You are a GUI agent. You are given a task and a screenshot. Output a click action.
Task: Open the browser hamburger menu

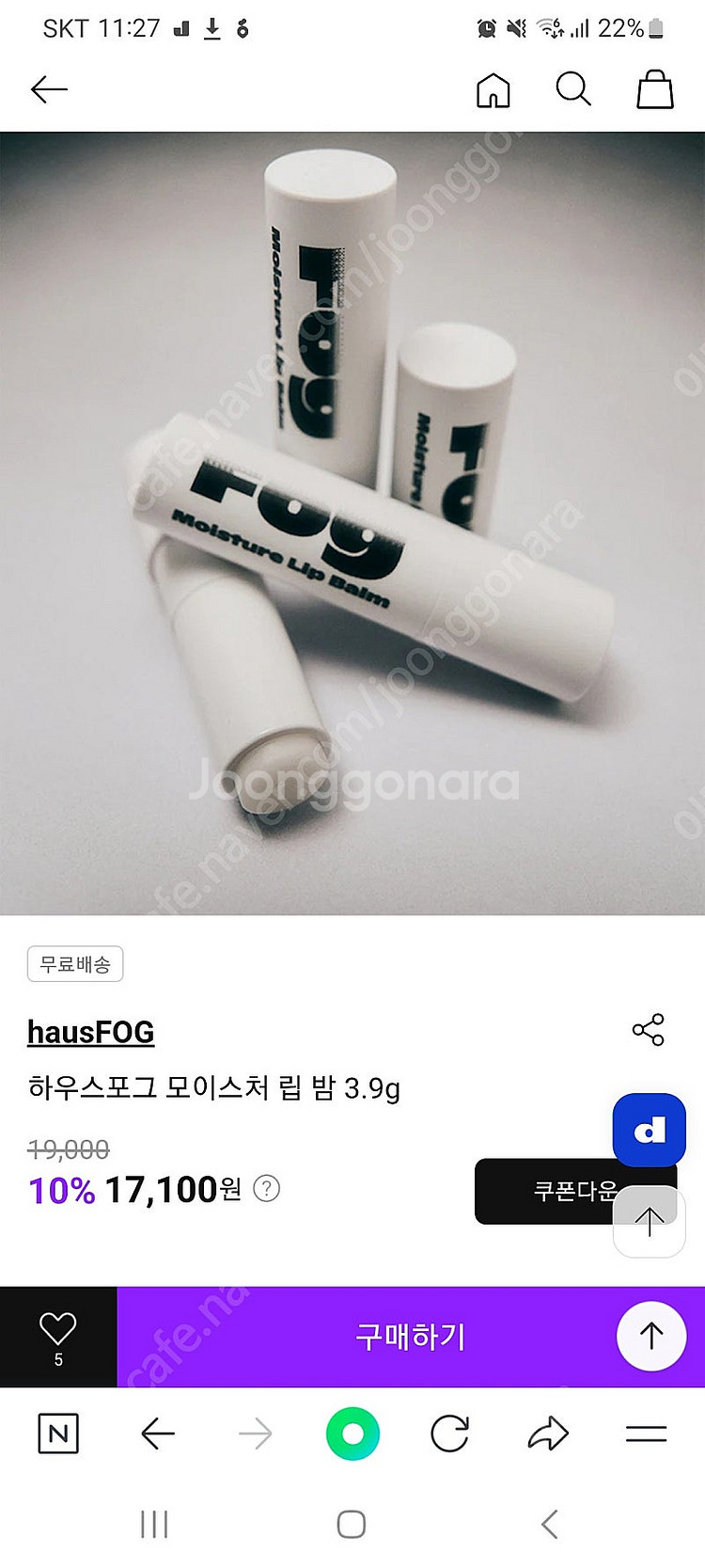(646, 1433)
